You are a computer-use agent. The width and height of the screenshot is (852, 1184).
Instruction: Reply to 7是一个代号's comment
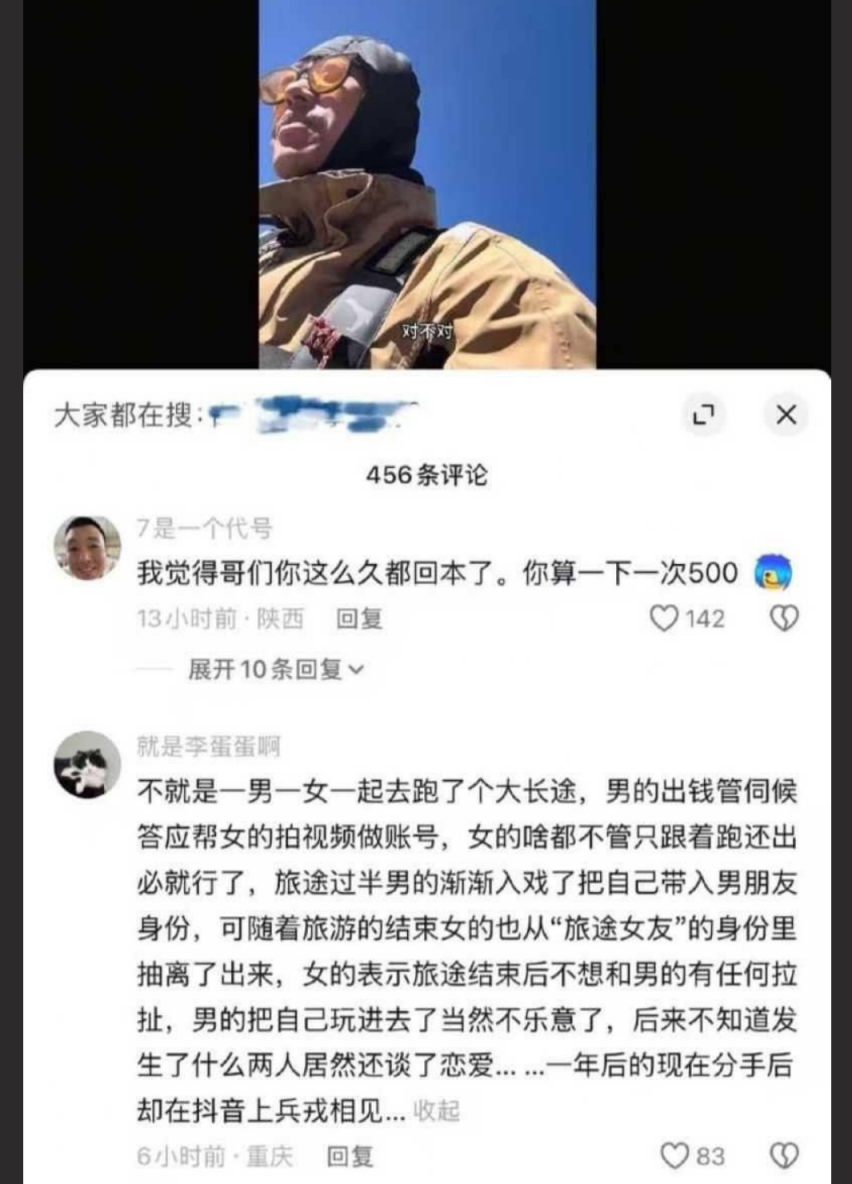[359, 620]
